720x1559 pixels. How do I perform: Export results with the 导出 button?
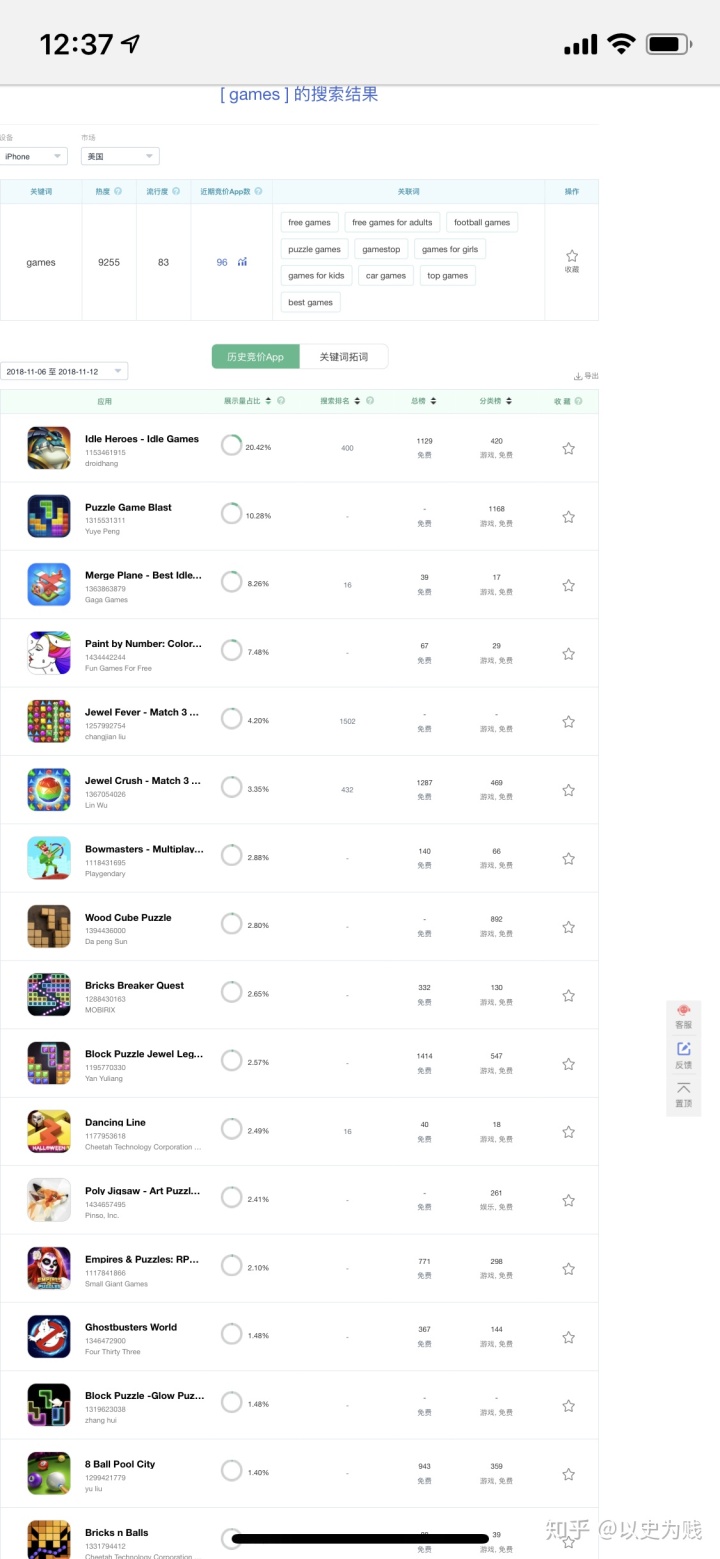click(586, 376)
